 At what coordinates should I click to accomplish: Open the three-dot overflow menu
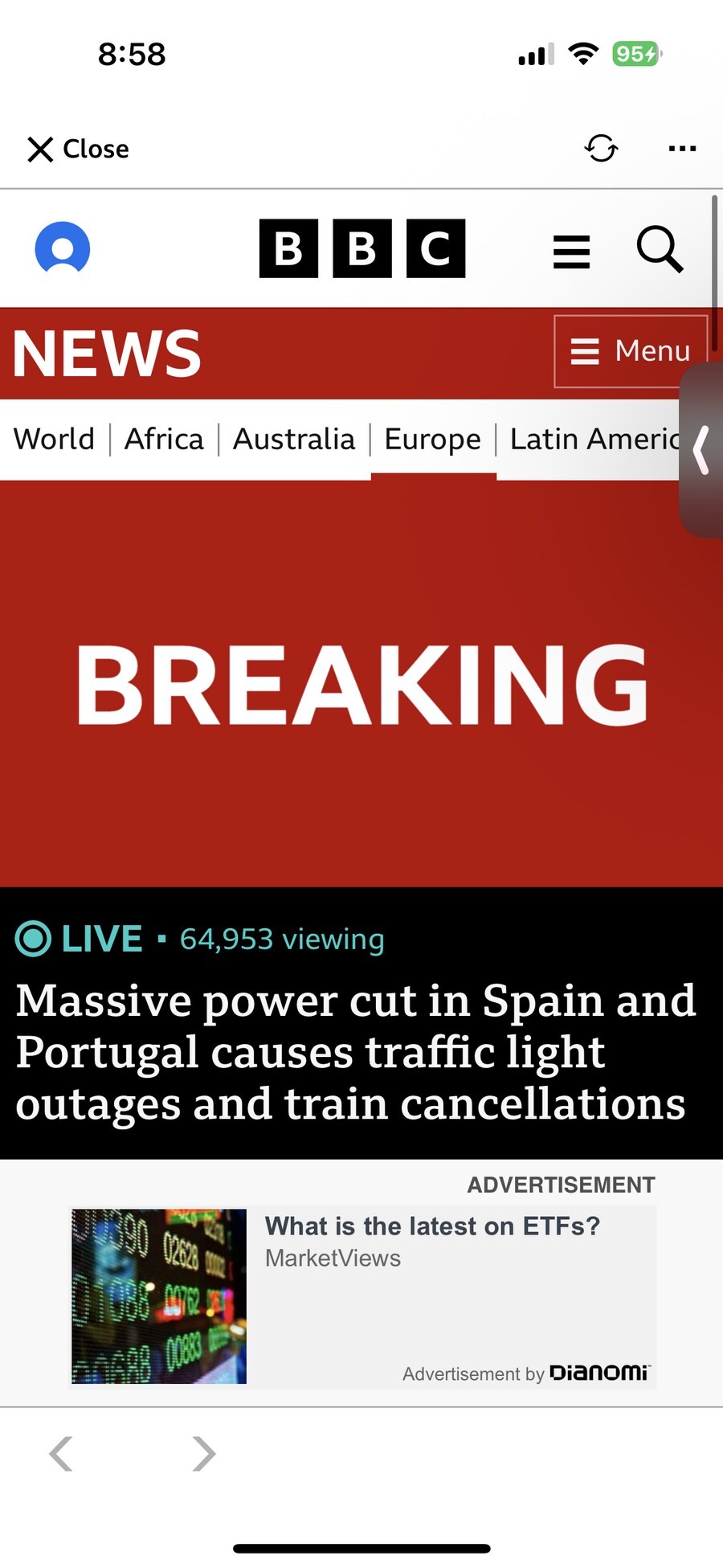pos(682,149)
